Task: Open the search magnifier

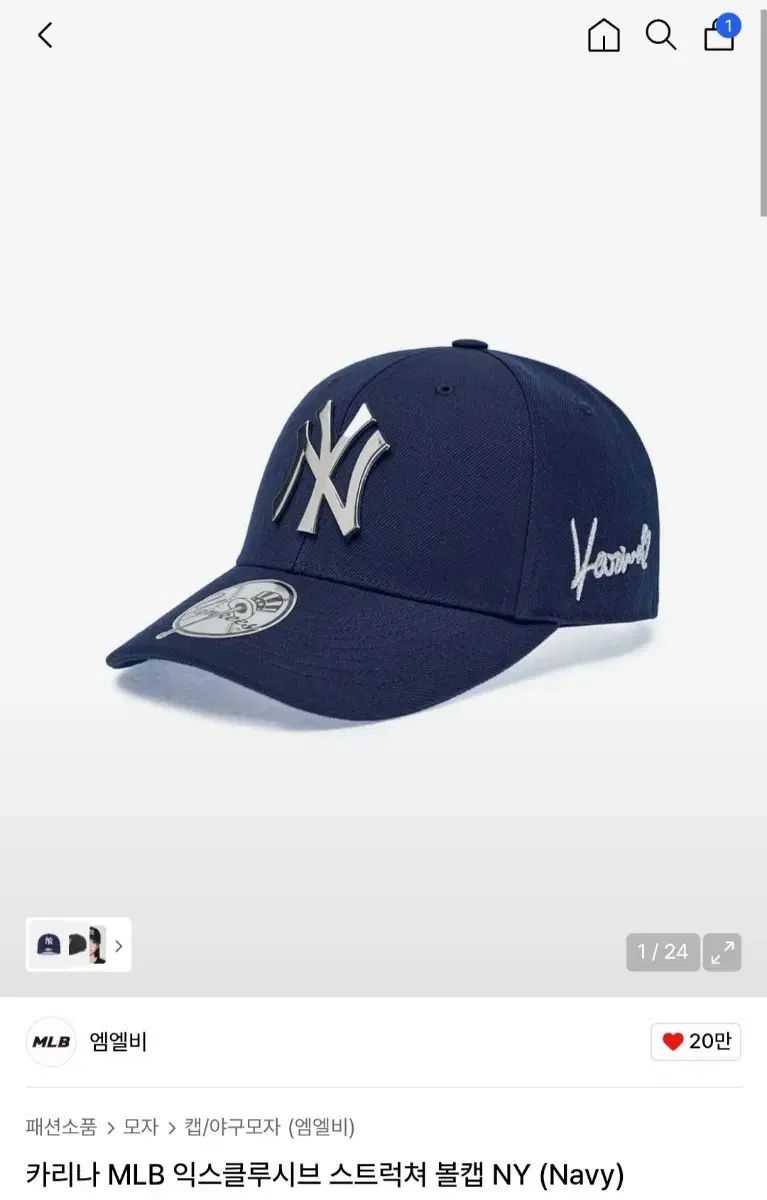Action: (x=660, y=36)
